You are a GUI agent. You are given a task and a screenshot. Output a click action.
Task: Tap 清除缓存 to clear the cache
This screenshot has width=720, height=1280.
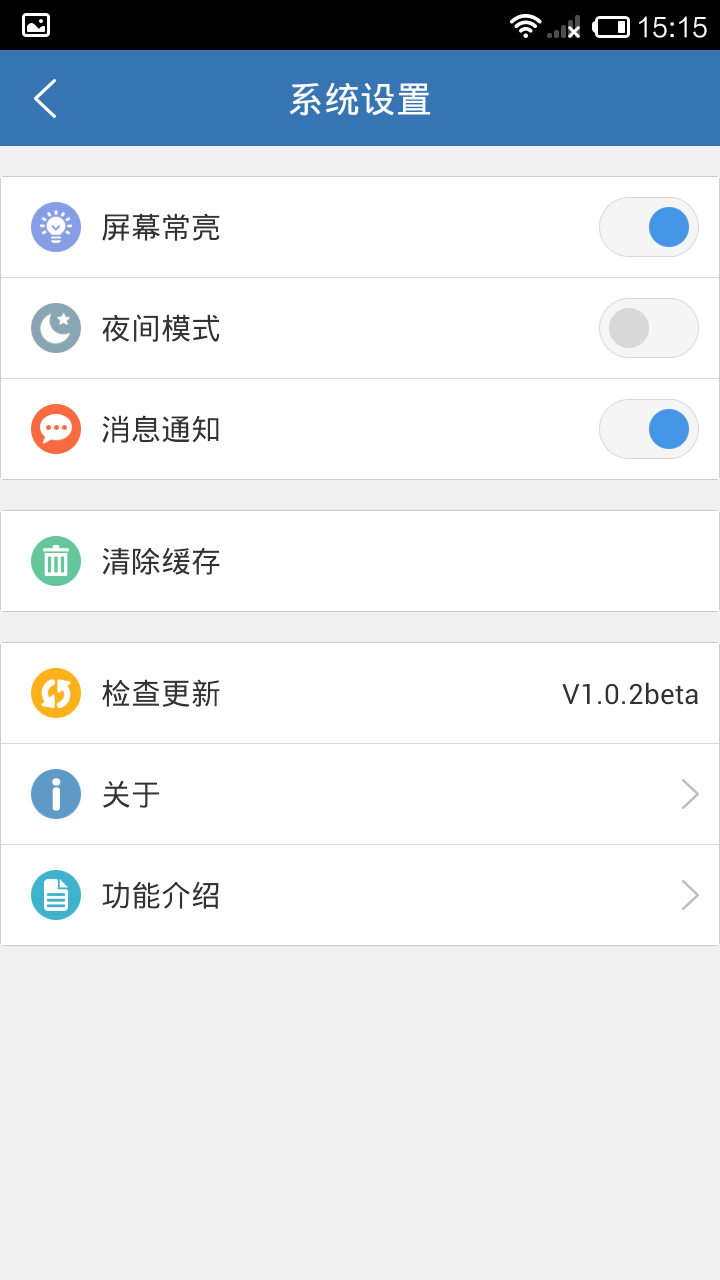point(360,561)
